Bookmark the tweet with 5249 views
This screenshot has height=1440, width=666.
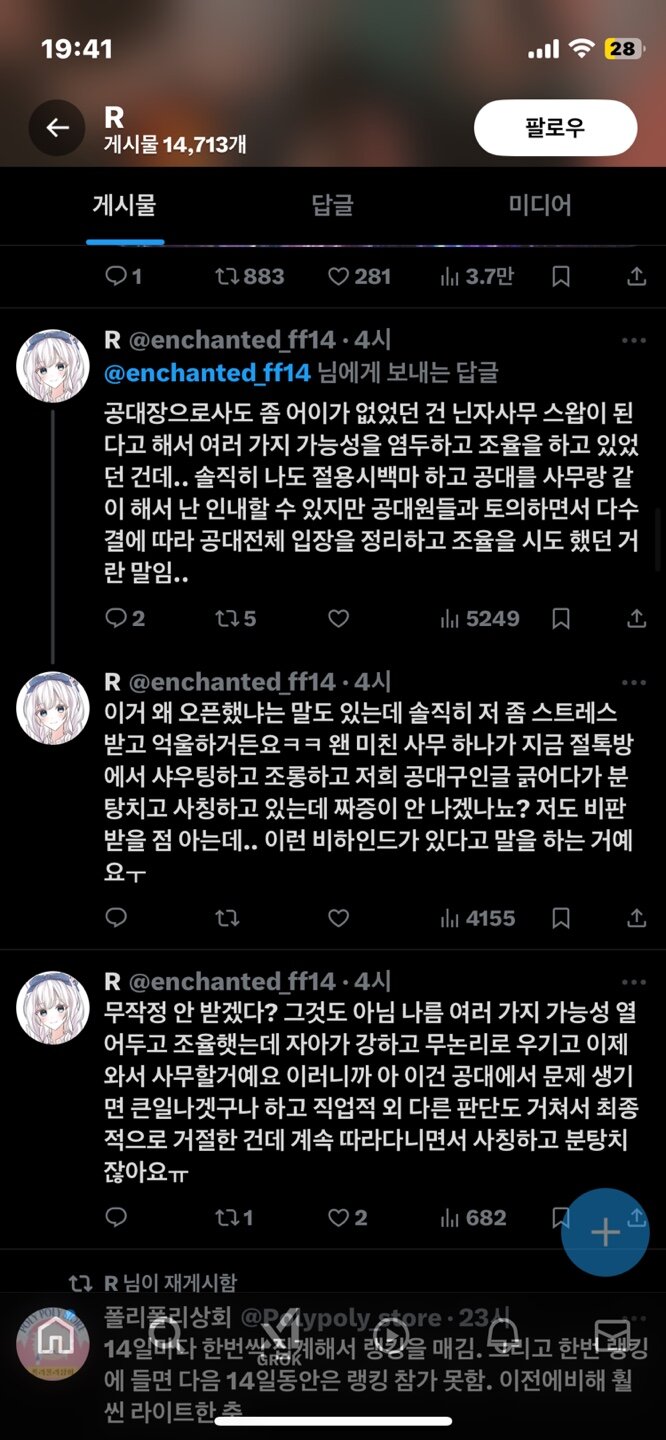coord(562,618)
